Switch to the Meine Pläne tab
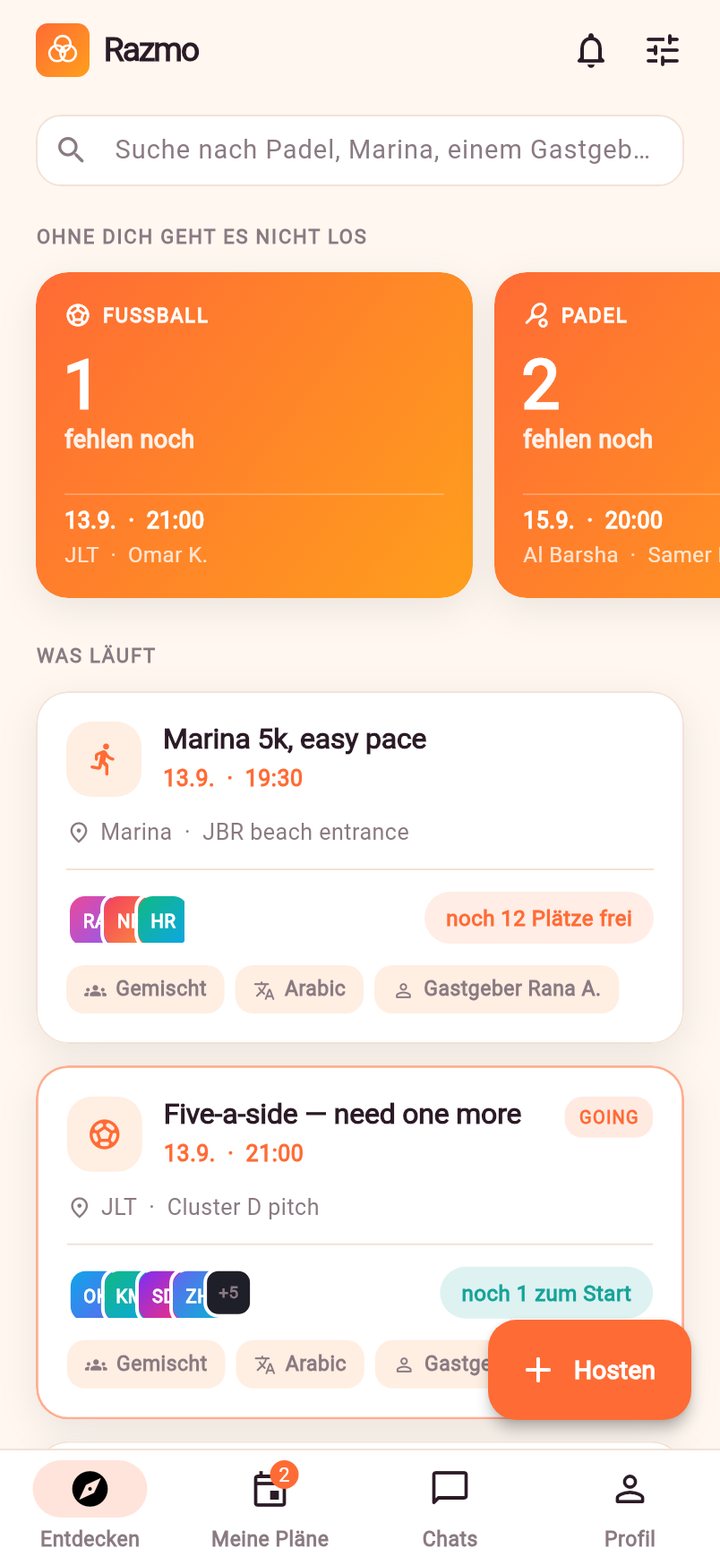 coord(270,1507)
